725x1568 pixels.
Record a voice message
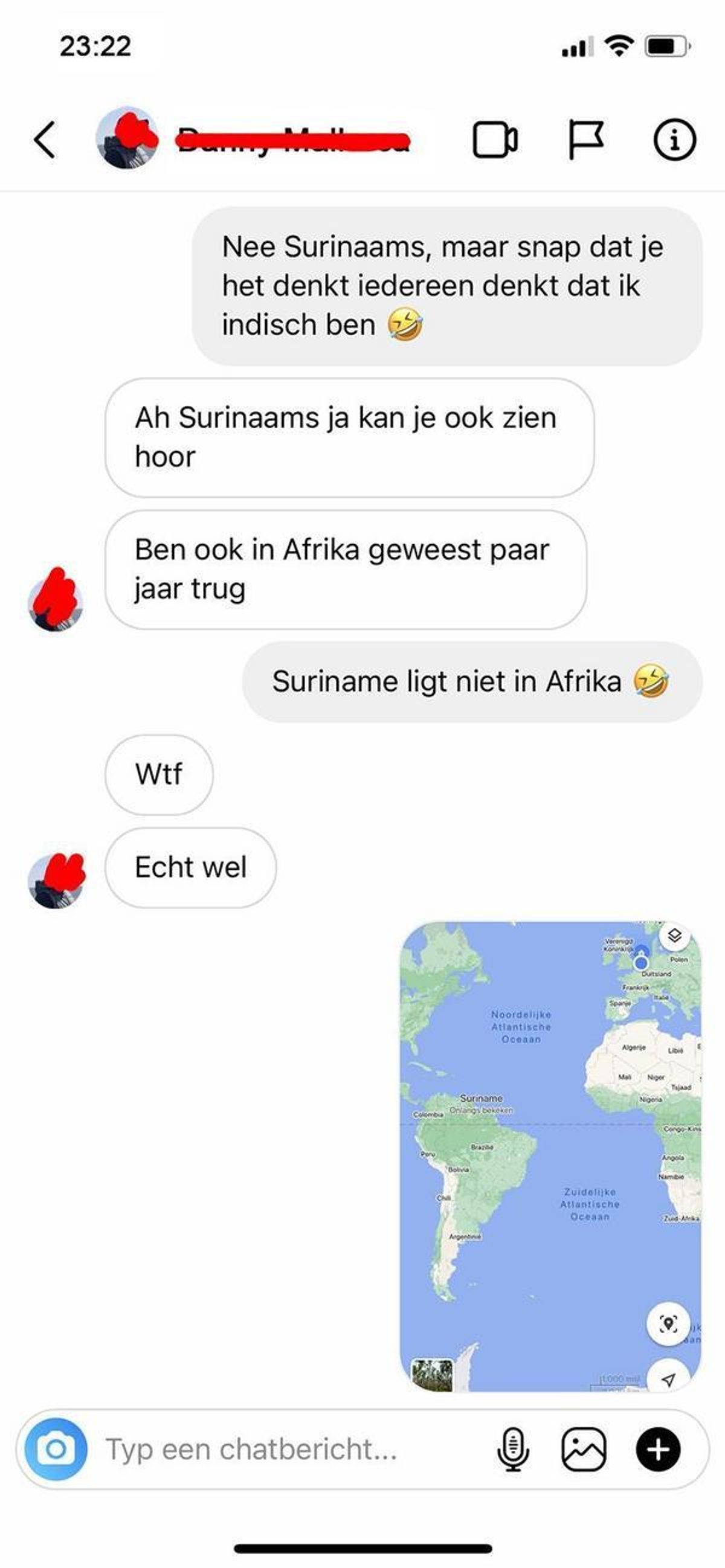click(513, 1448)
